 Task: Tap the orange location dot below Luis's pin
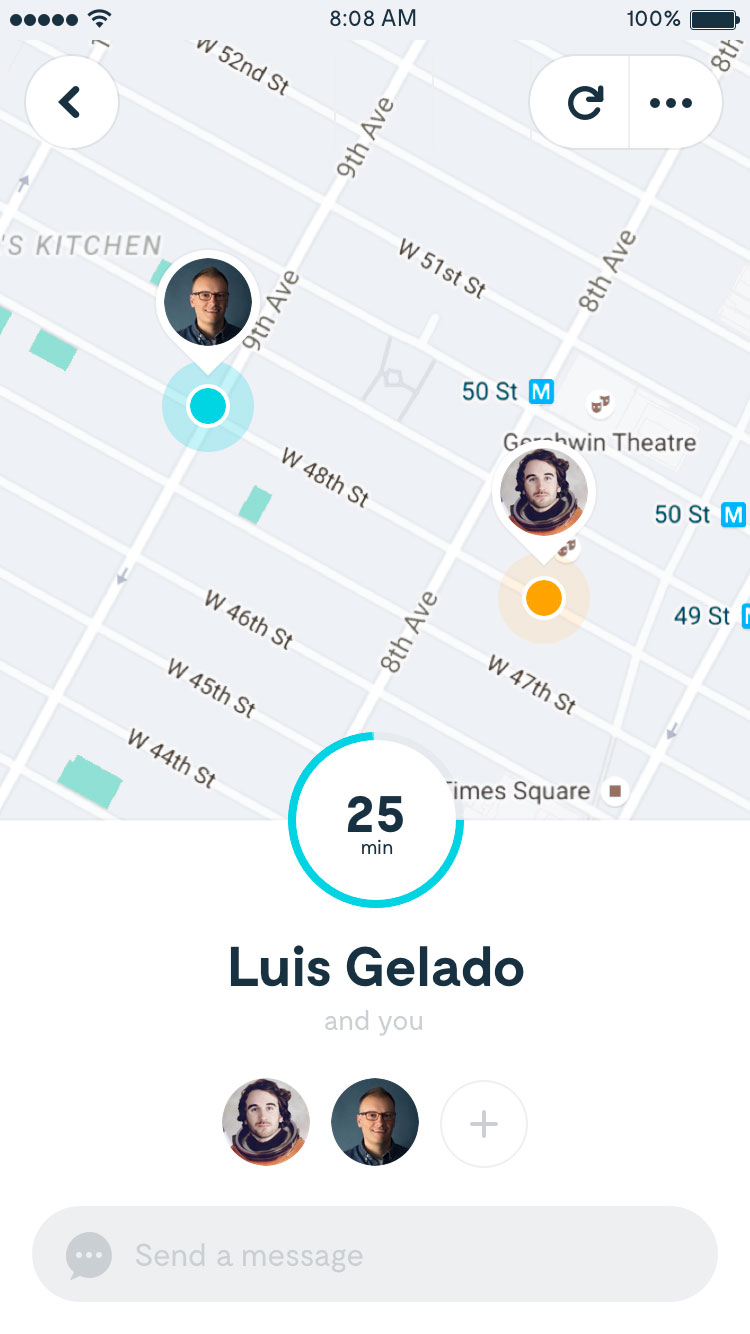[x=544, y=597]
